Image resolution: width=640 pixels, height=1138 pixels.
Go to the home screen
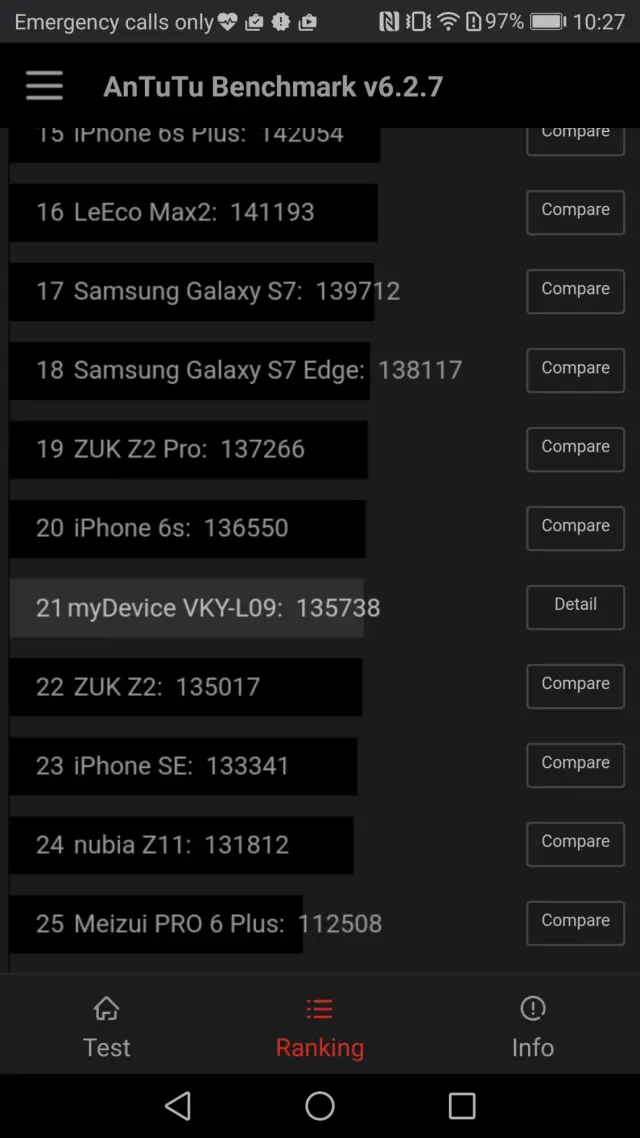pyautogui.click(x=320, y=1105)
